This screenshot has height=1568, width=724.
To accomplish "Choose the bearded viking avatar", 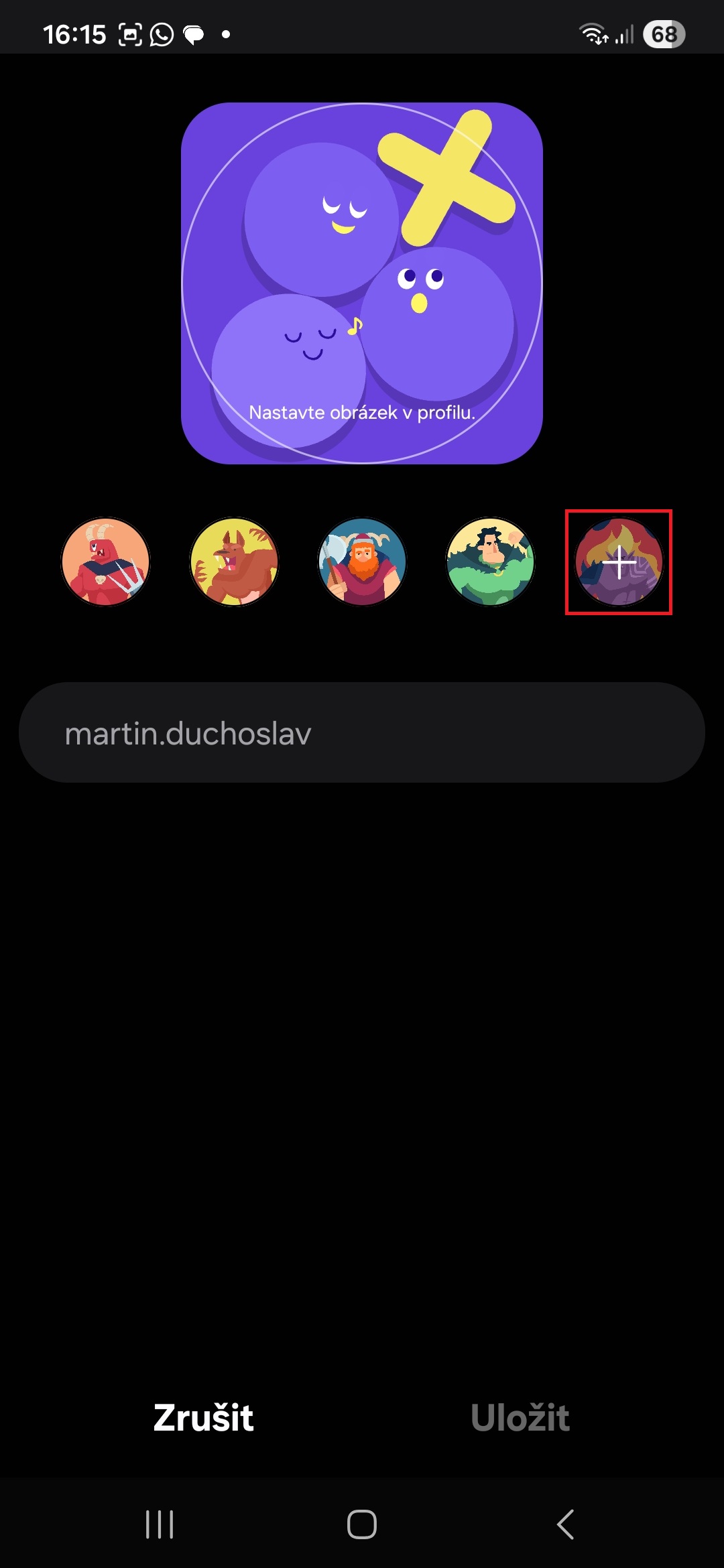I will [x=362, y=562].
